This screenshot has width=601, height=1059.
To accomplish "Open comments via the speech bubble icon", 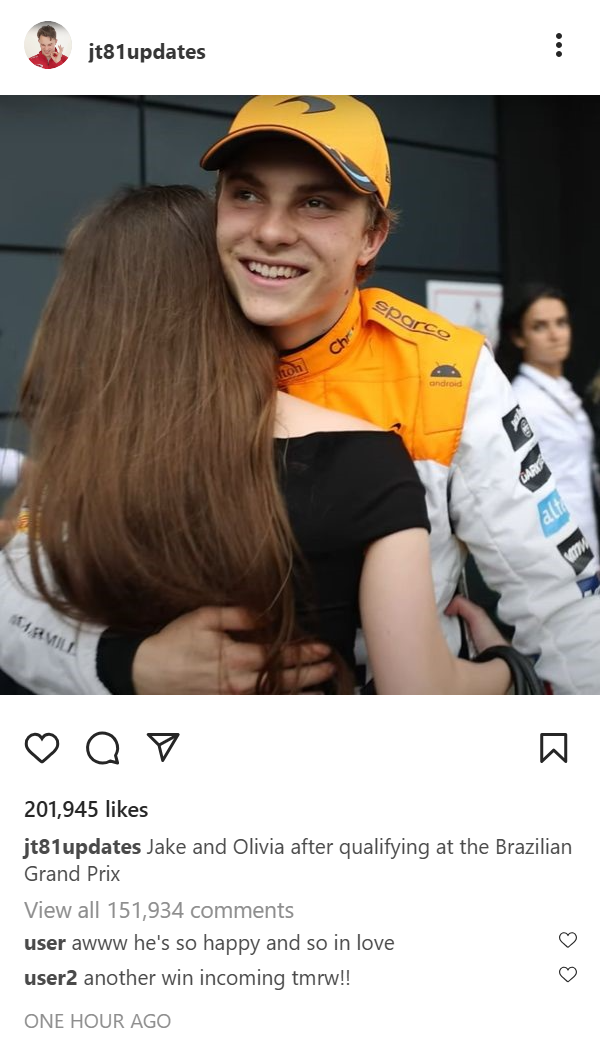I will click(103, 748).
